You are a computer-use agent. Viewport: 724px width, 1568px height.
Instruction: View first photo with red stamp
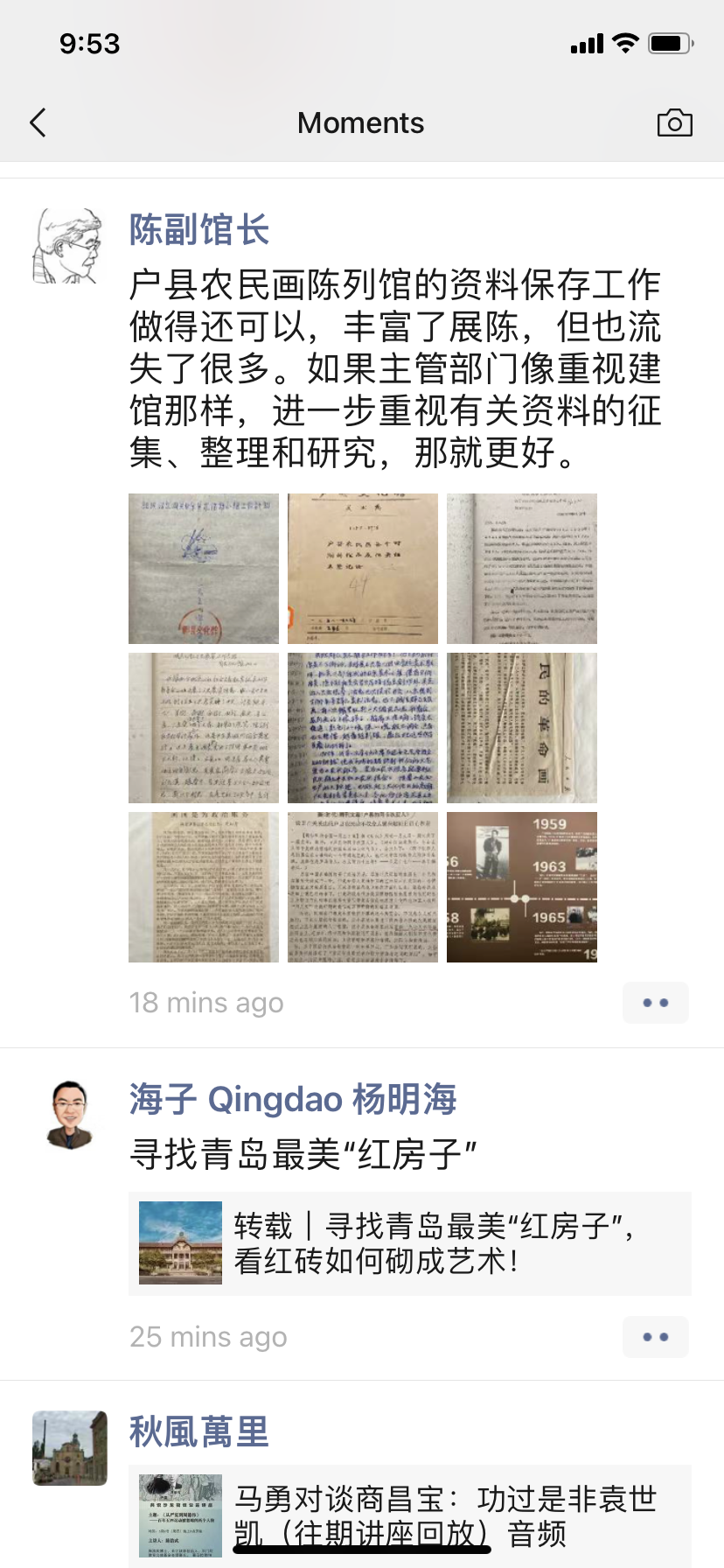204,569
